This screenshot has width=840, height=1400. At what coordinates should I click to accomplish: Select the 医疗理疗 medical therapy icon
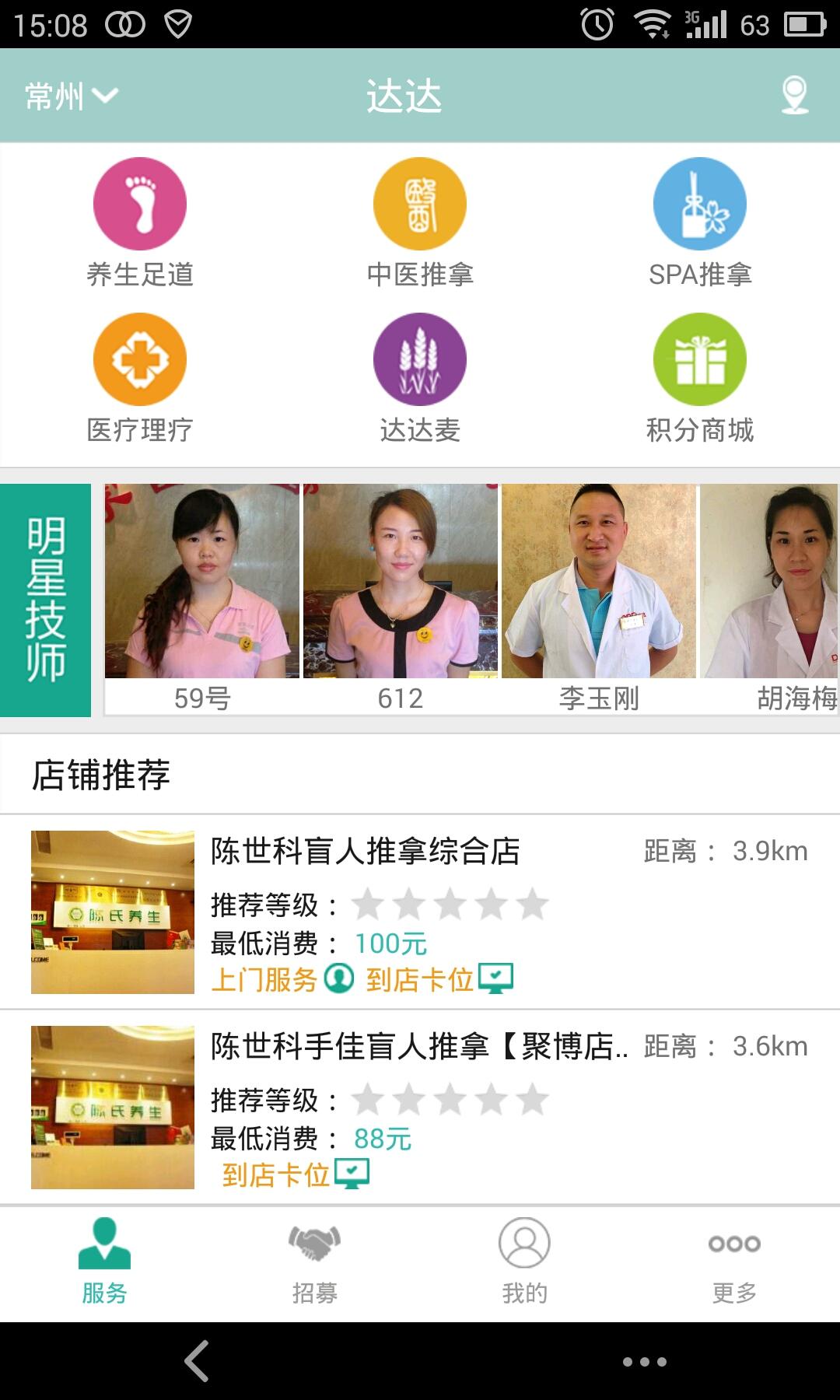click(138, 359)
